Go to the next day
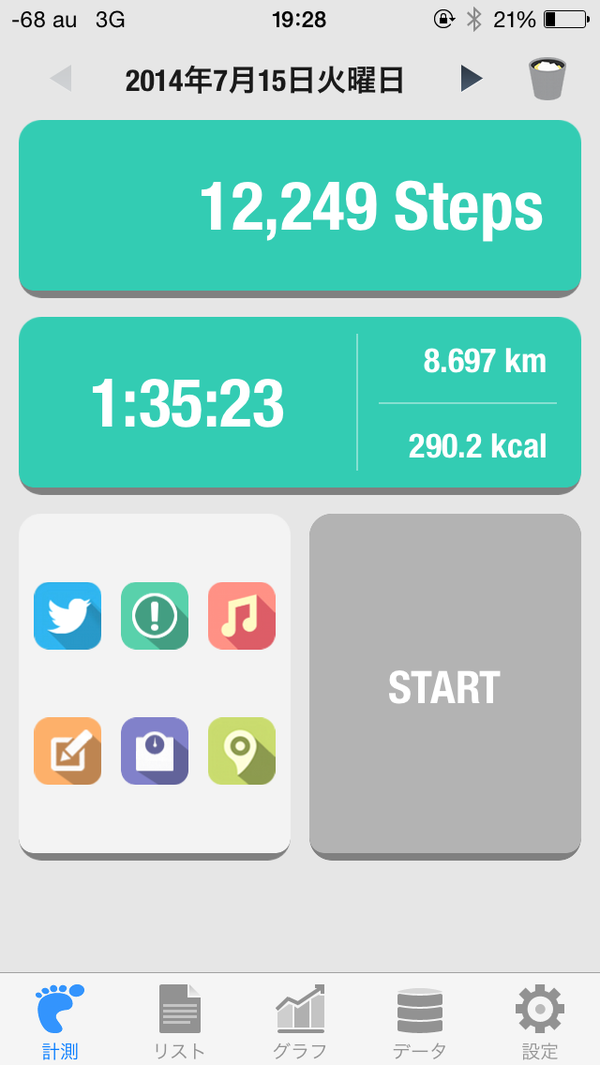This screenshot has height=1065, width=600. point(470,79)
